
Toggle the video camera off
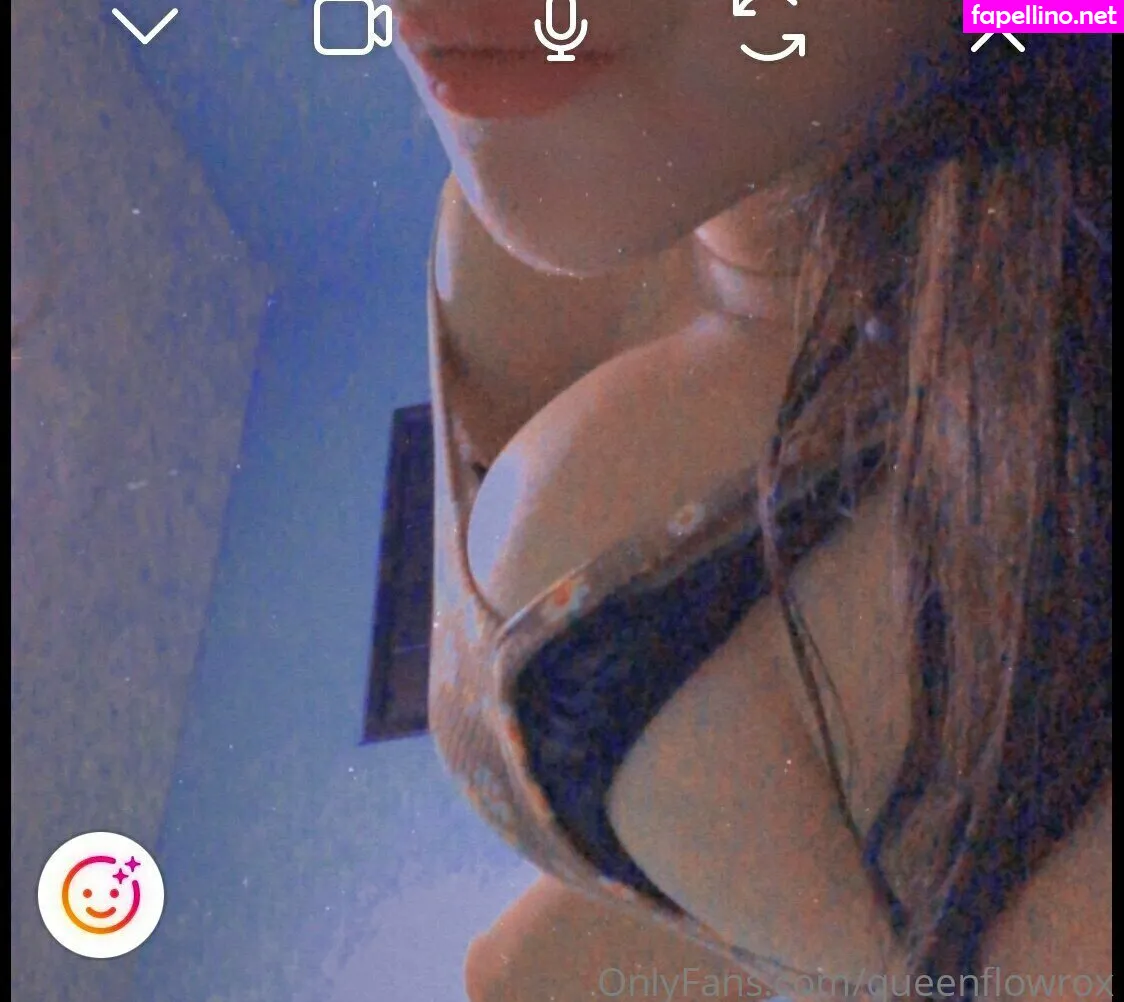pos(352,27)
